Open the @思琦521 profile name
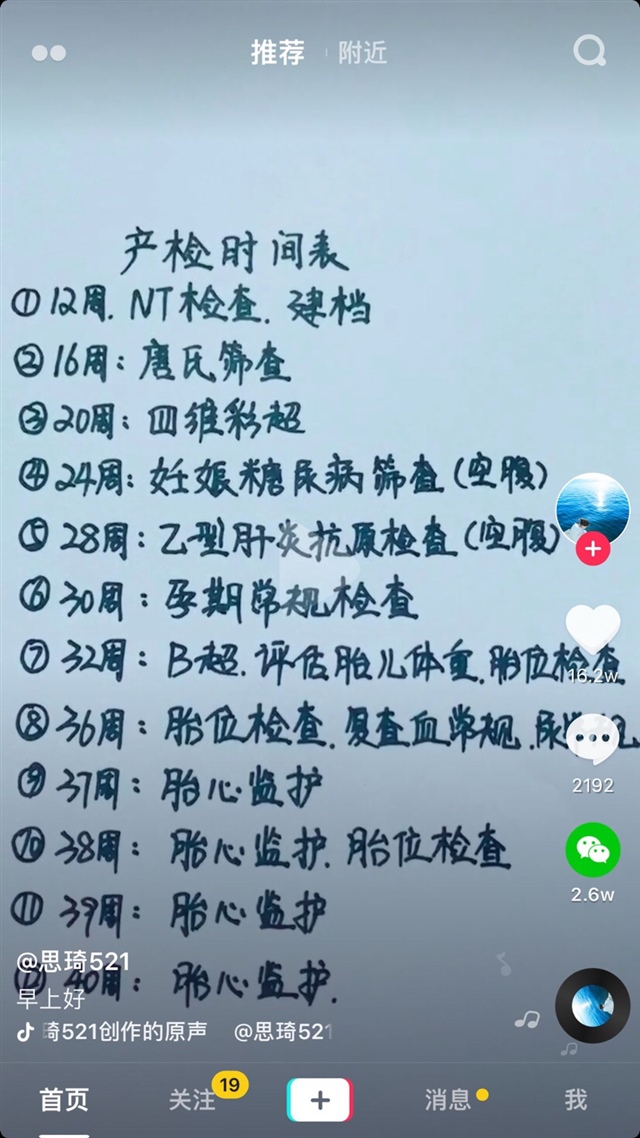The width and height of the screenshot is (640, 1138). point(73,962)
